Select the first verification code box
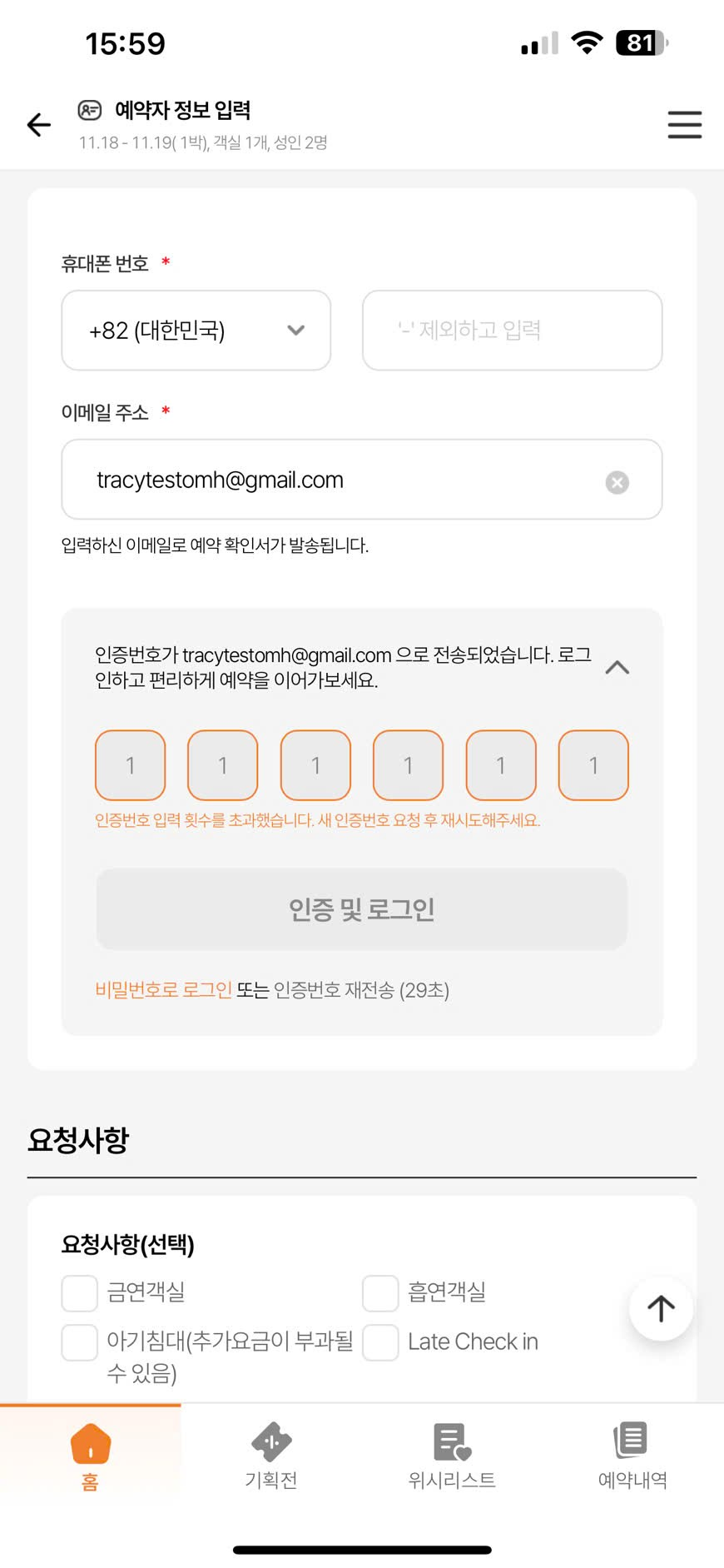This screenshot has height=1568, width=724. click(131, 765)
